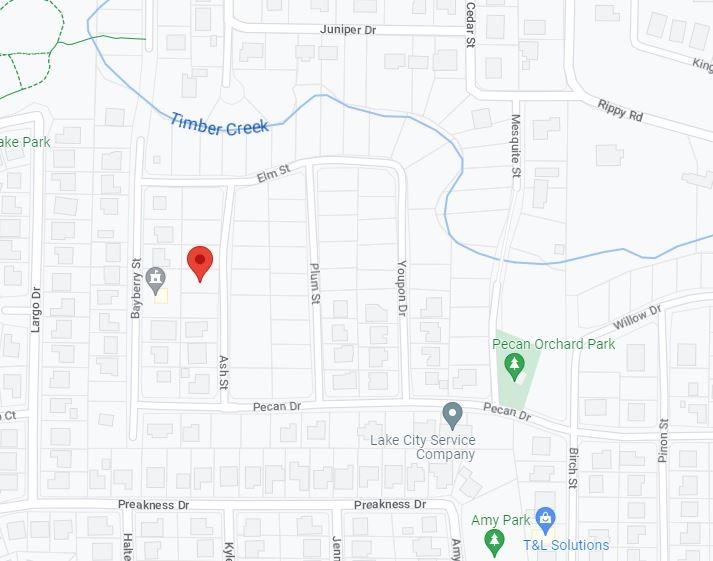
Task: Open the Lake City Service Company marker
Action: 452,413
